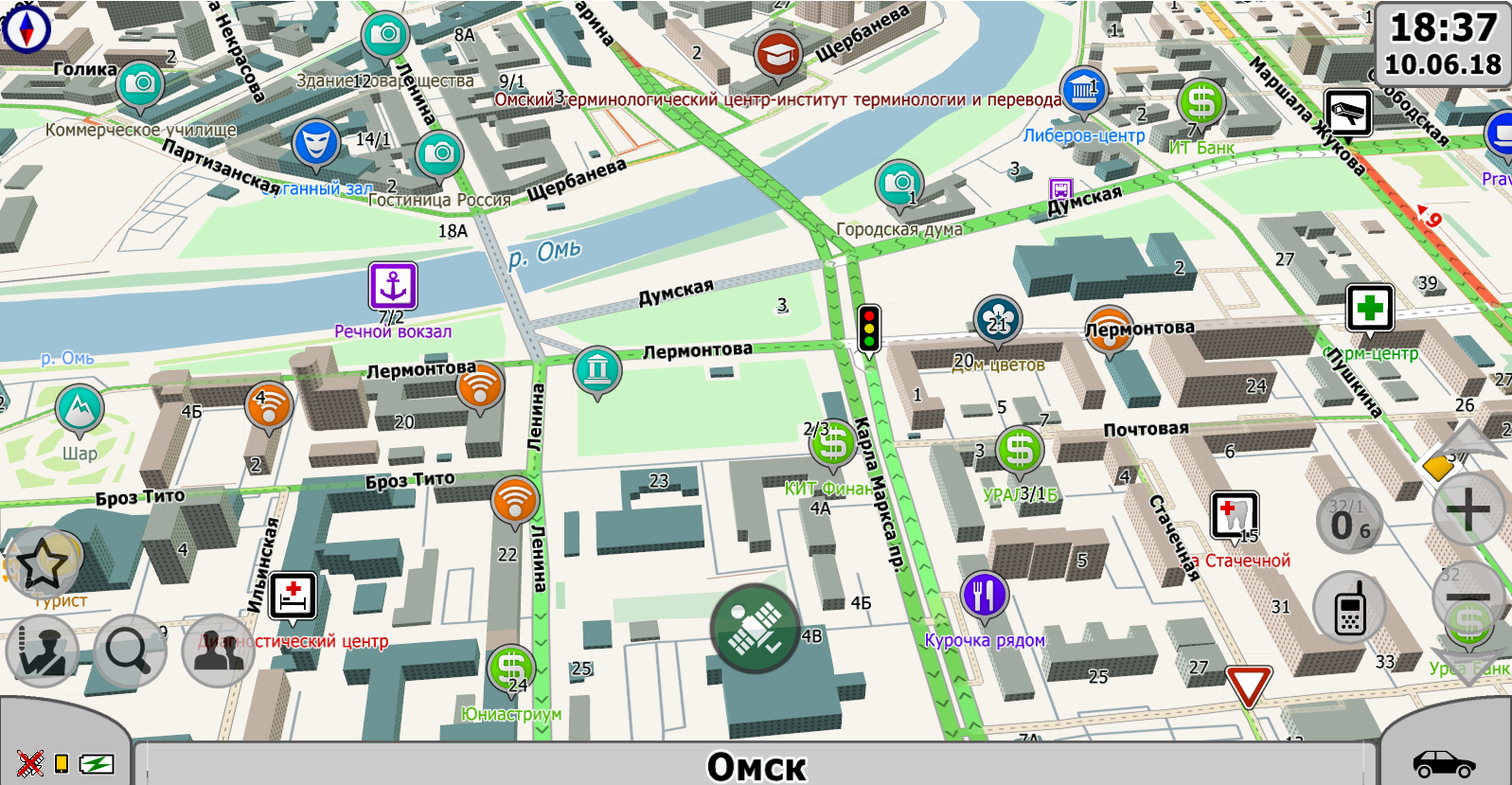Tap the GPS satellite position button
This screenshot has height=785, width=1512.
click(756, 630)
